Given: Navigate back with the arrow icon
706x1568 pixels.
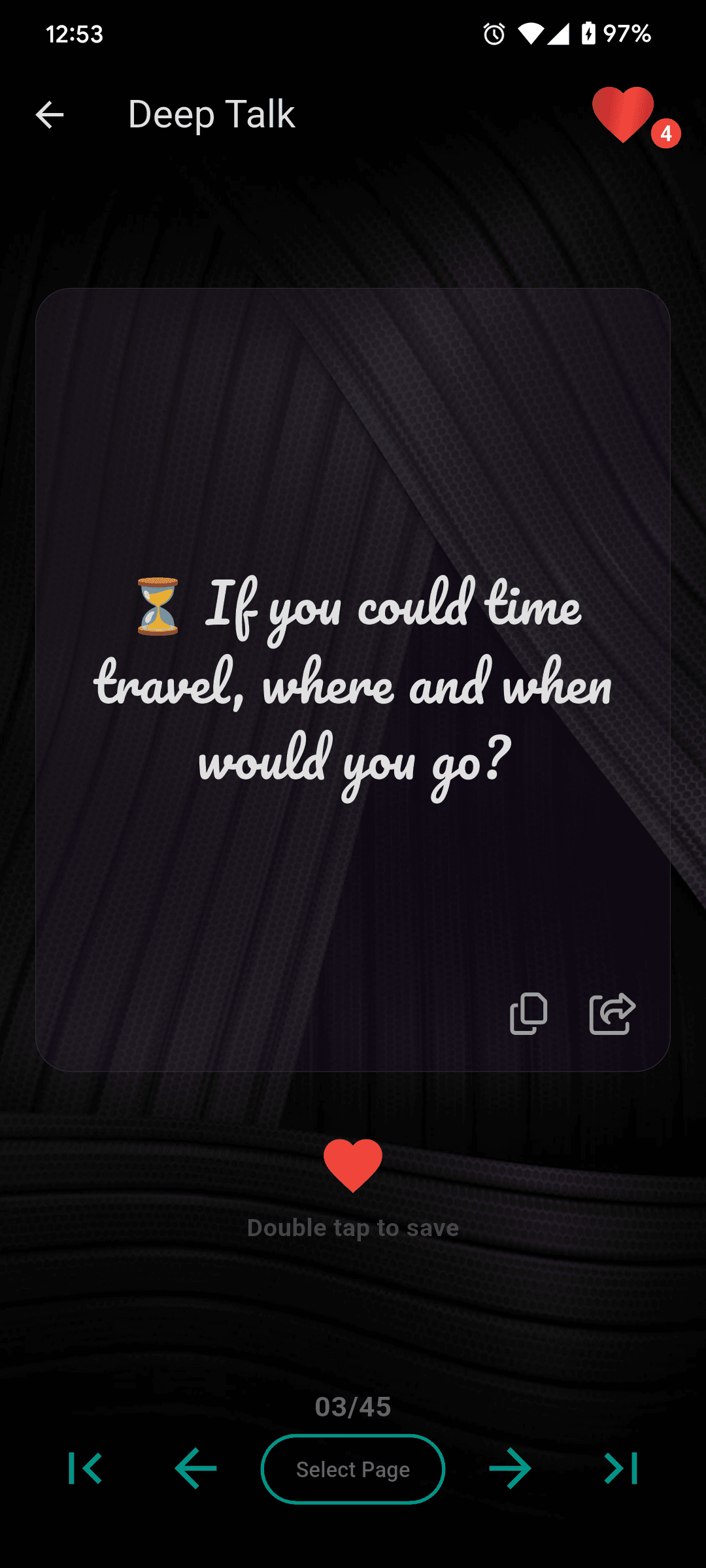Looking at the screenshot, I should [x=50, y=114].
